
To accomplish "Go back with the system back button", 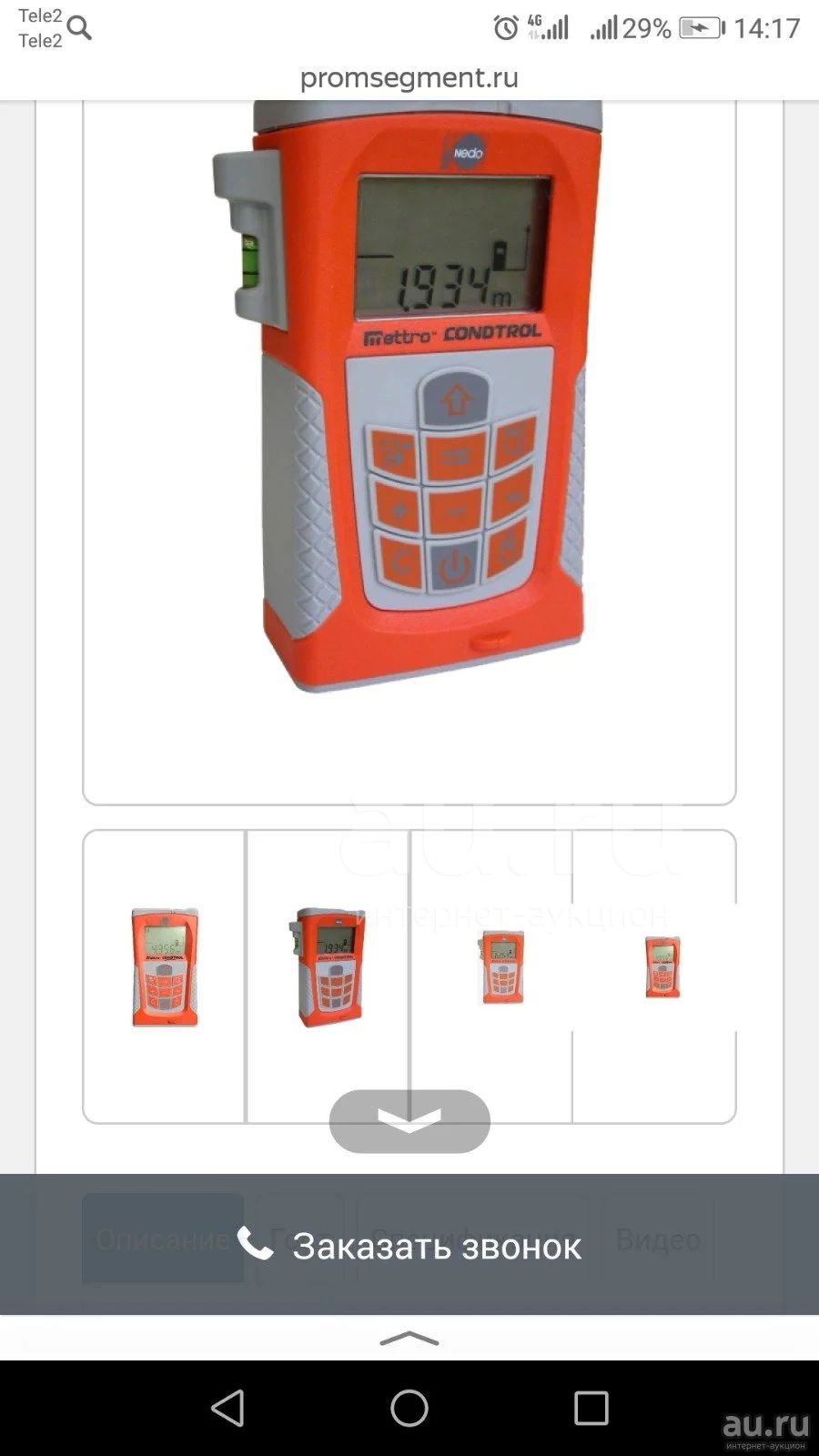I will (227, 1408).
